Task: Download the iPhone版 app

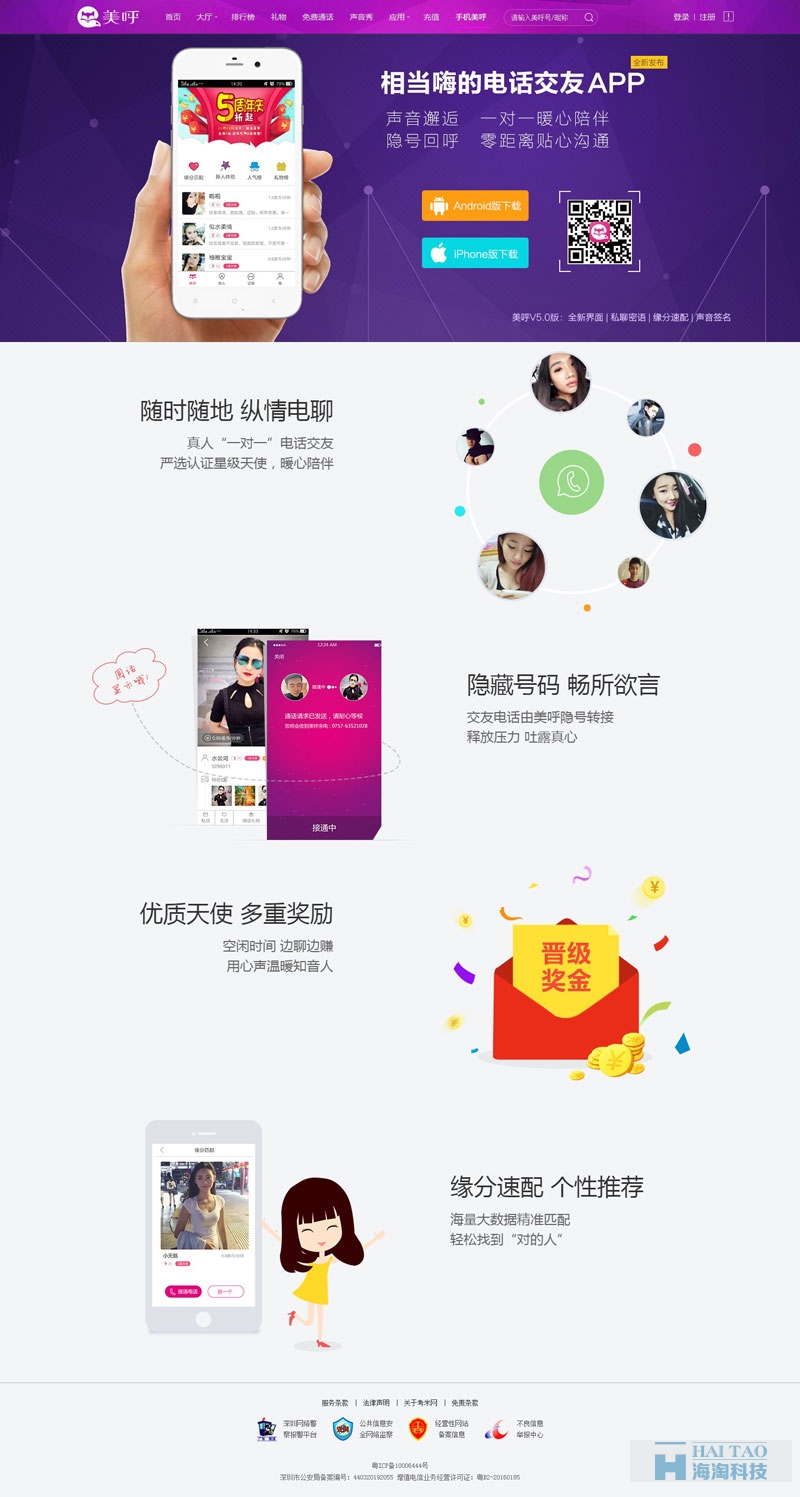Action: 475,254
